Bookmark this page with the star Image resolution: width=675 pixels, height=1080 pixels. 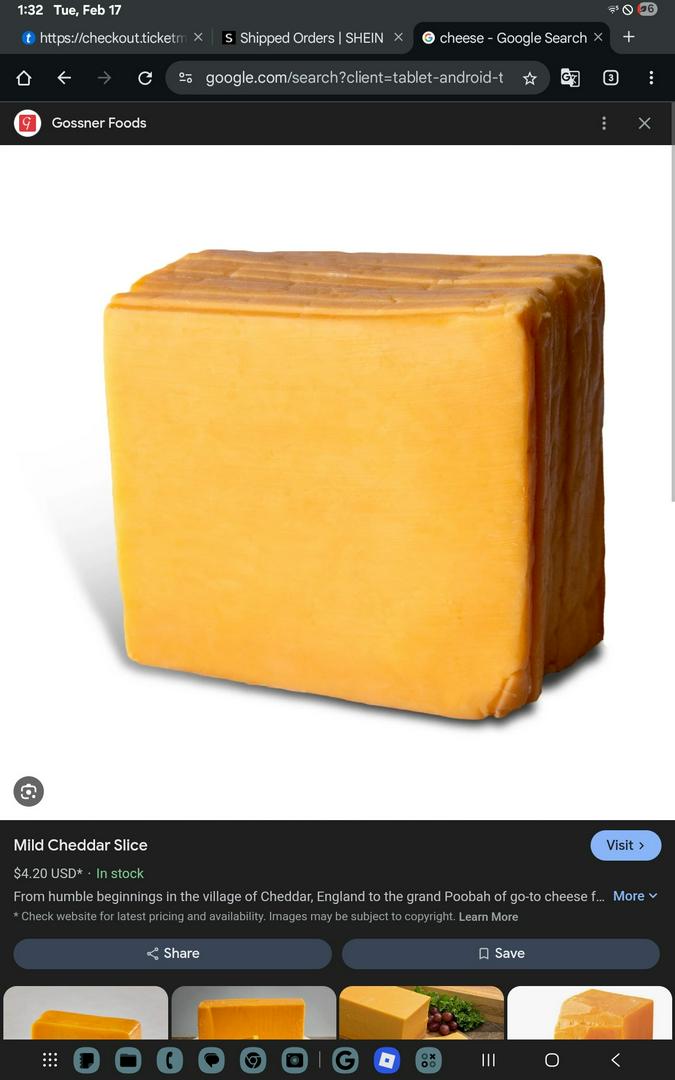[530, 78]
